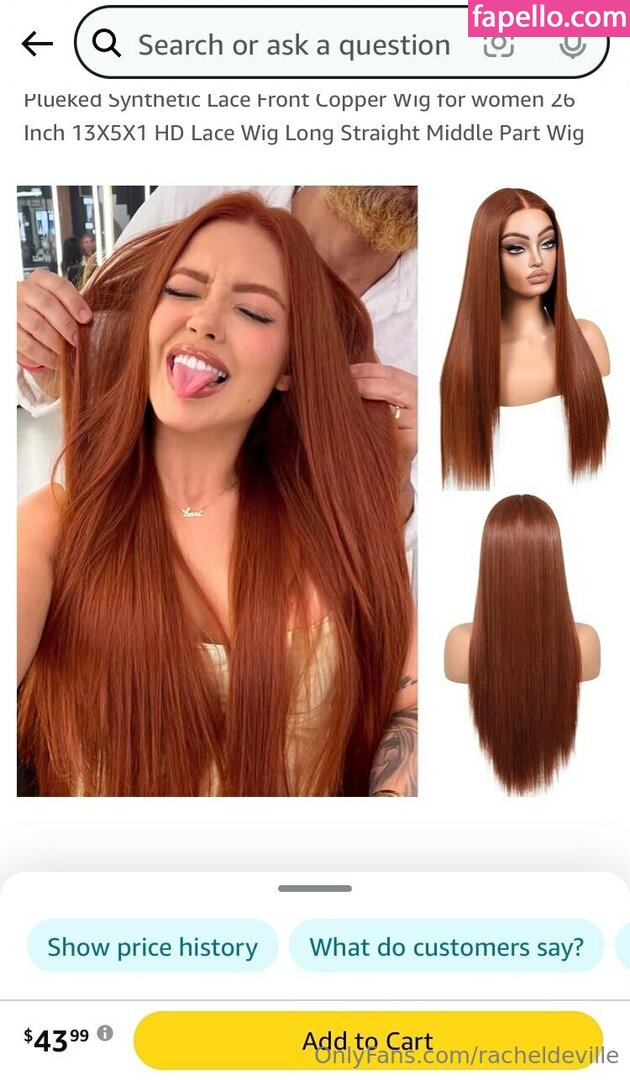630x1080 pixels.
Task: Open camera search in the search bar
Action: 498,46
